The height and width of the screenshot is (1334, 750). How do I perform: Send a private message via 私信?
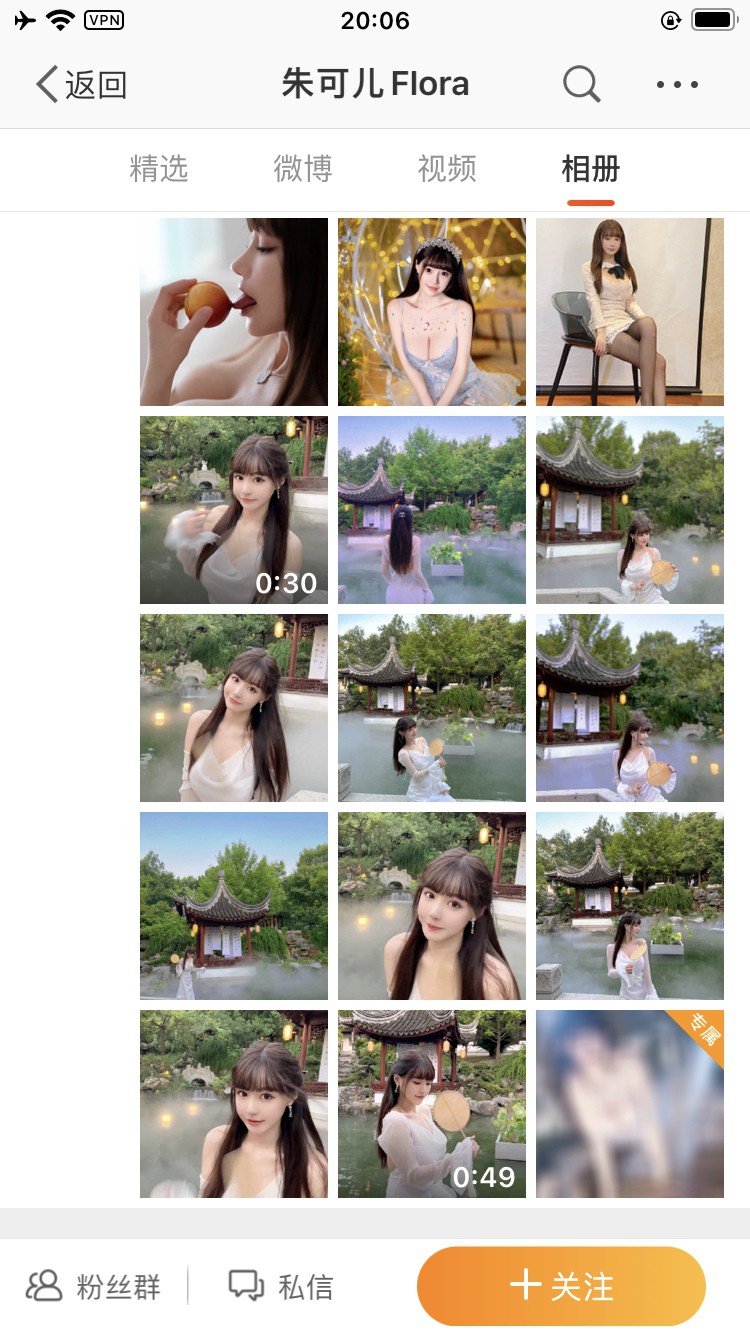pos(281,1286)
